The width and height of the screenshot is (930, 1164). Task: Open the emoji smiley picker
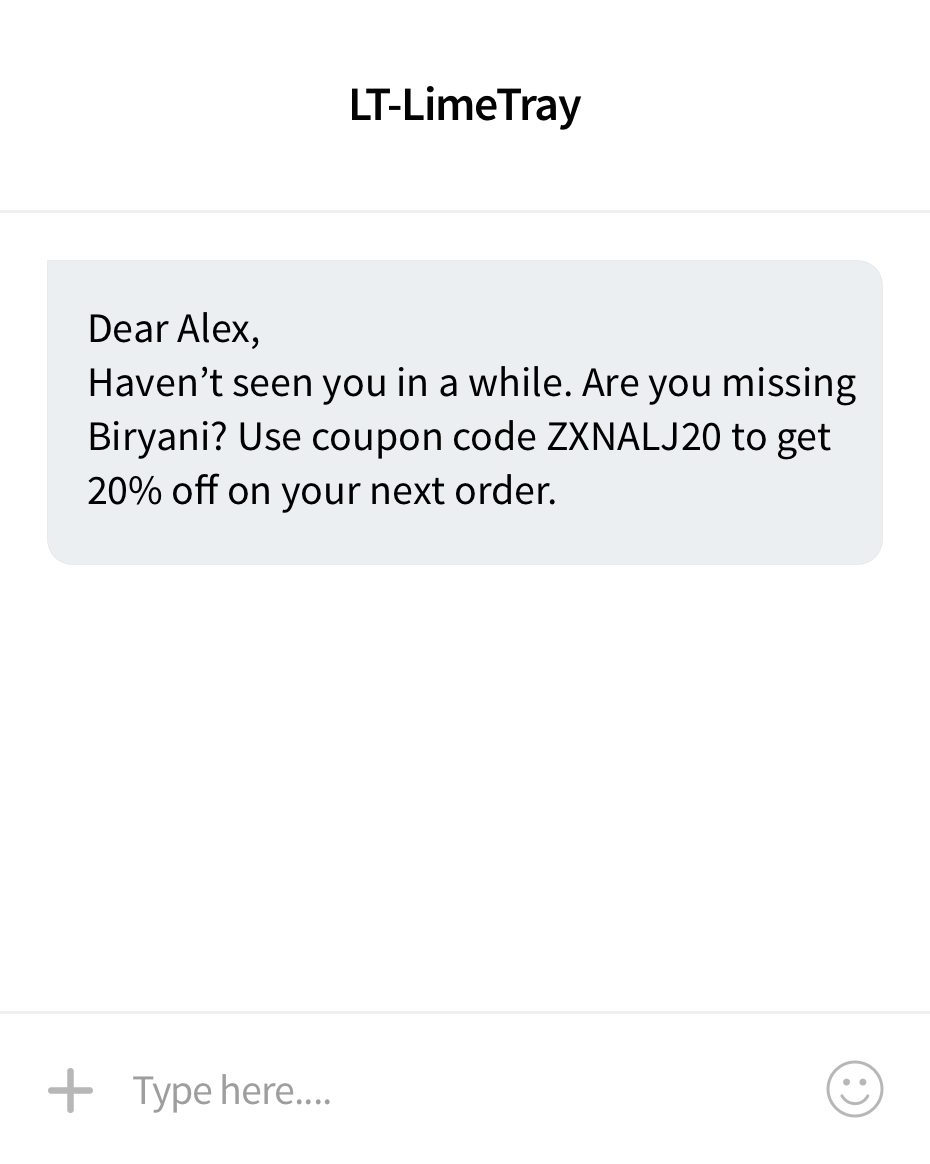click(854, 1089)
